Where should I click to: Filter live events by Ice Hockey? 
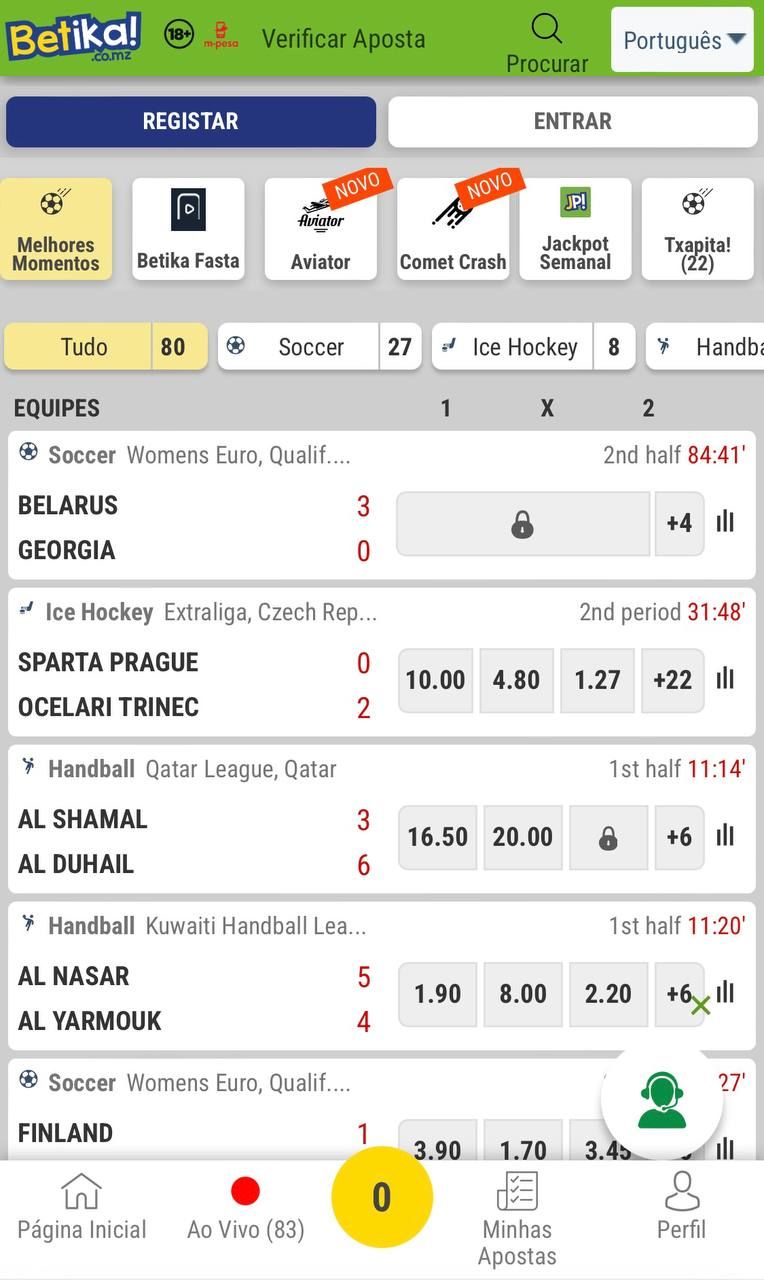click(x=532, y=347)
